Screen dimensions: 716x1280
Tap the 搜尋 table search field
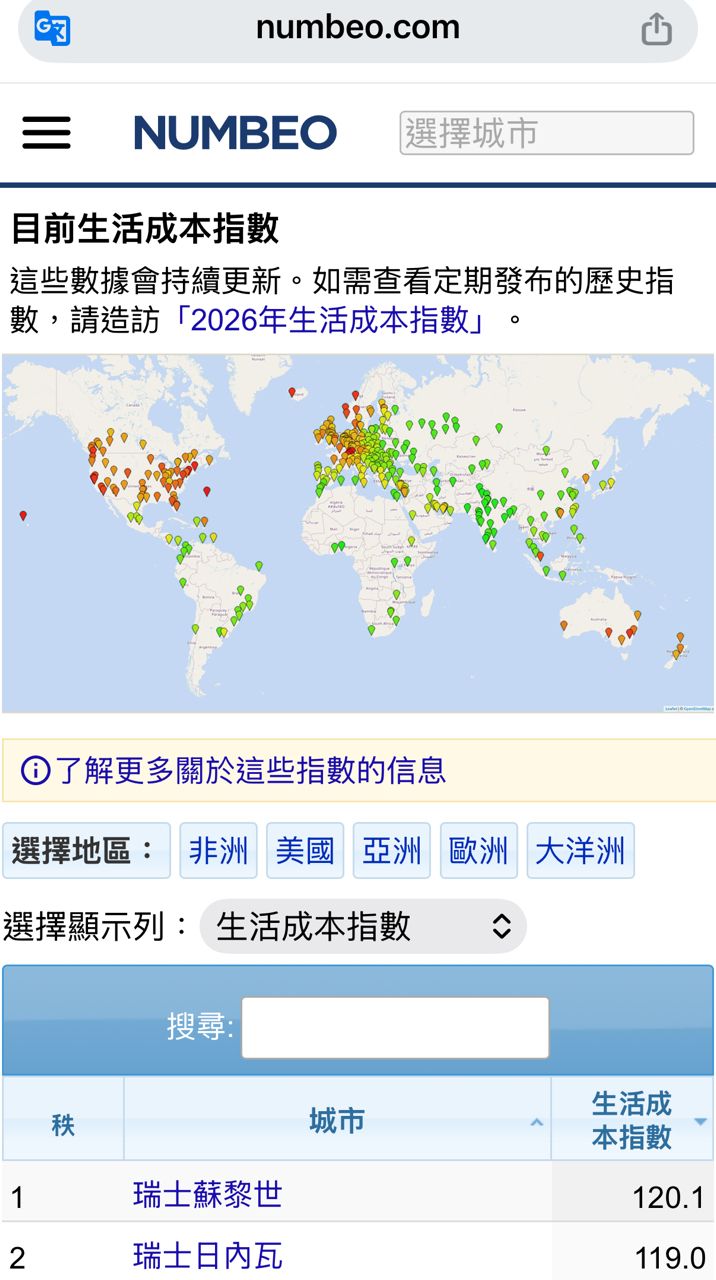click(x=395, y=1027)
